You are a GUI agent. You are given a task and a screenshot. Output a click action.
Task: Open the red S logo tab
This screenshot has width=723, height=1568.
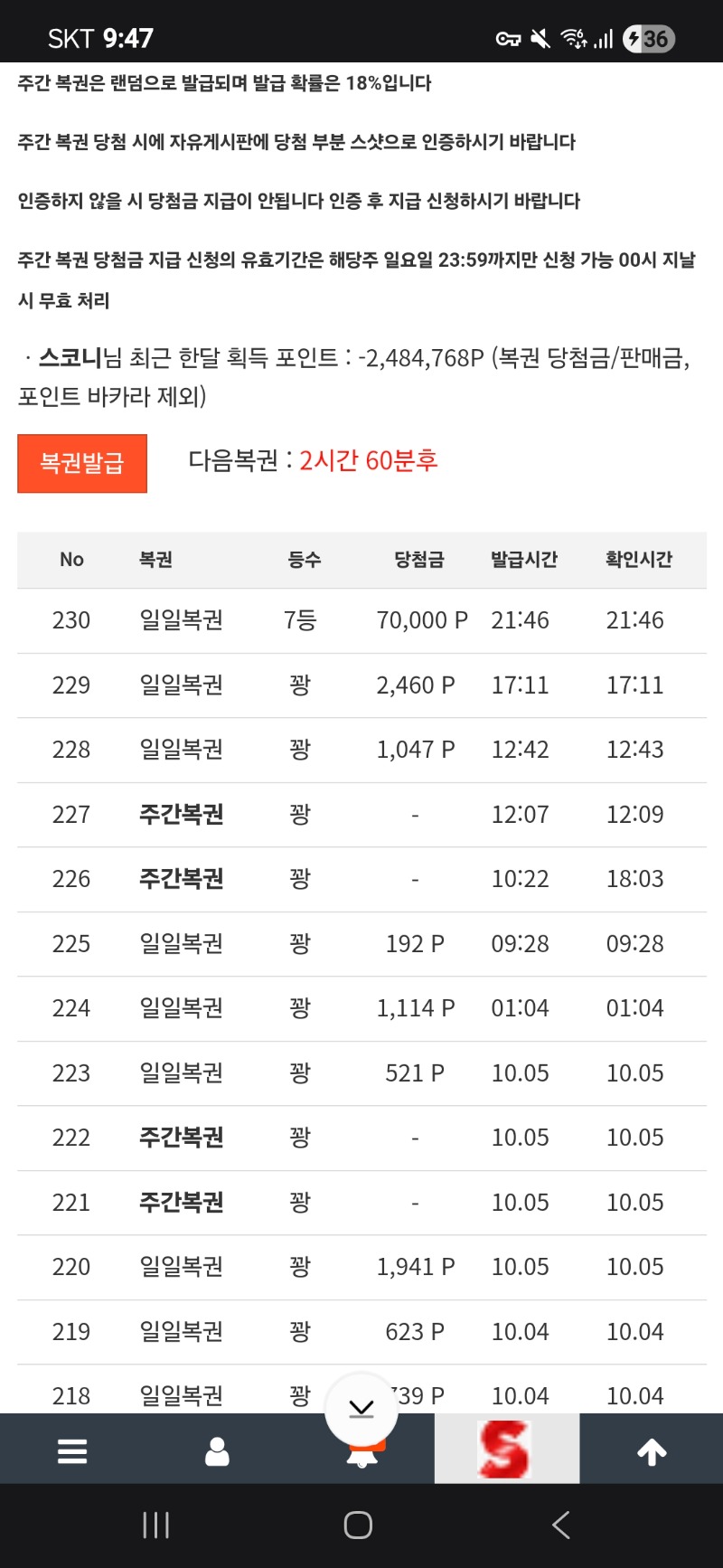pyautogui.click(x=506, y=1450)
